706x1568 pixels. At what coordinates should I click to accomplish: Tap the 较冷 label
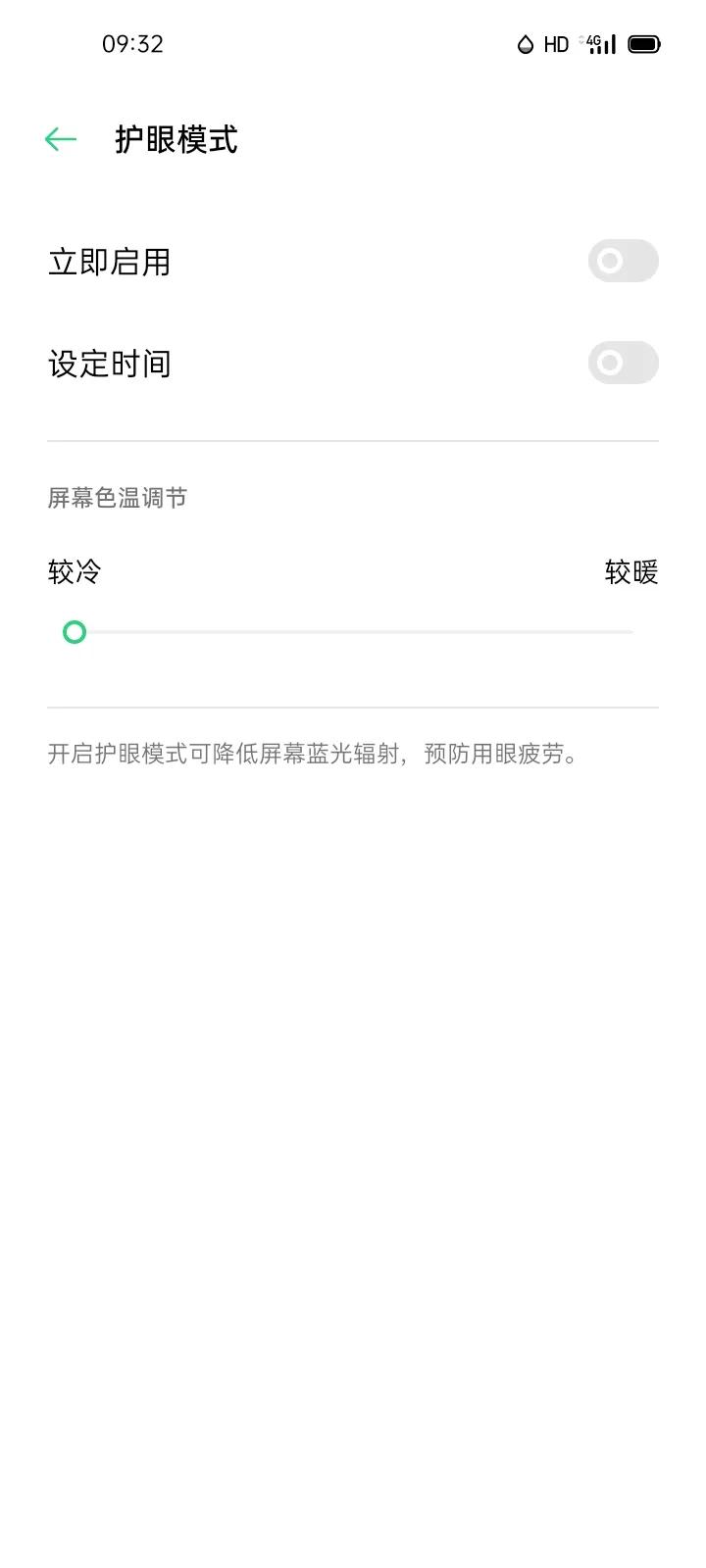pos(73,570)
